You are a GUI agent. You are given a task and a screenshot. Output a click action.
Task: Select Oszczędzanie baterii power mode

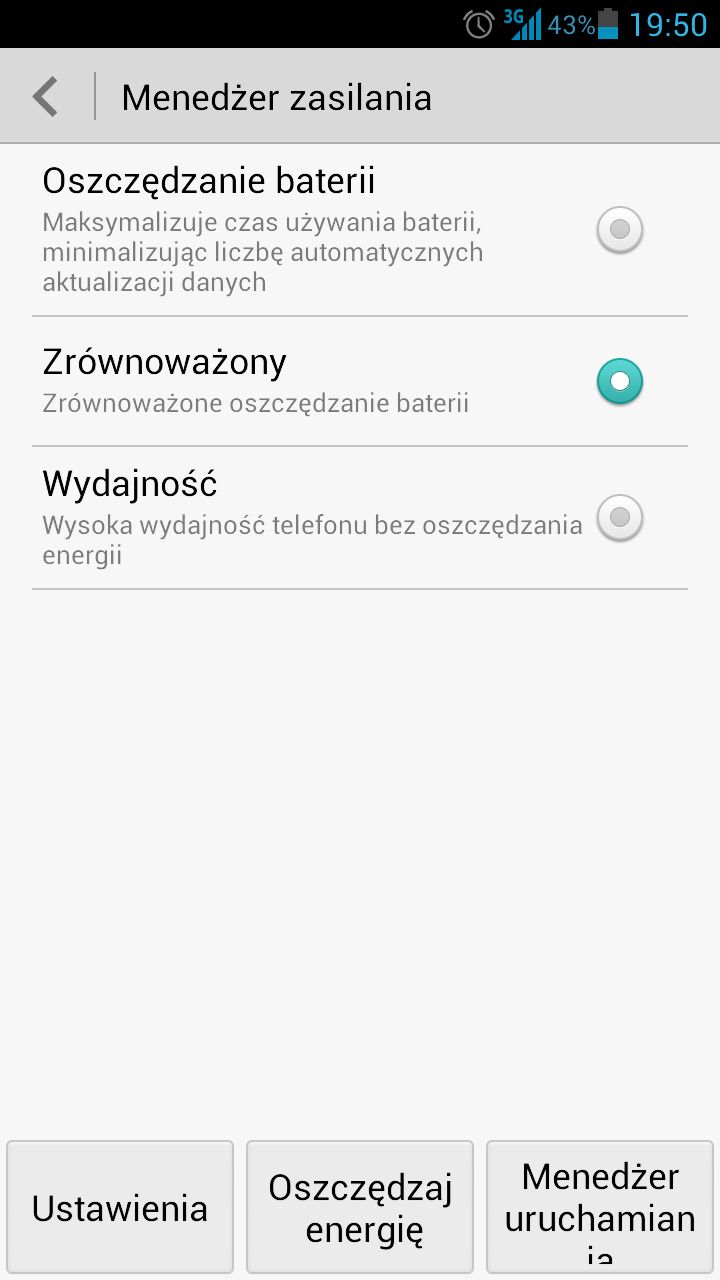[619, 230]
